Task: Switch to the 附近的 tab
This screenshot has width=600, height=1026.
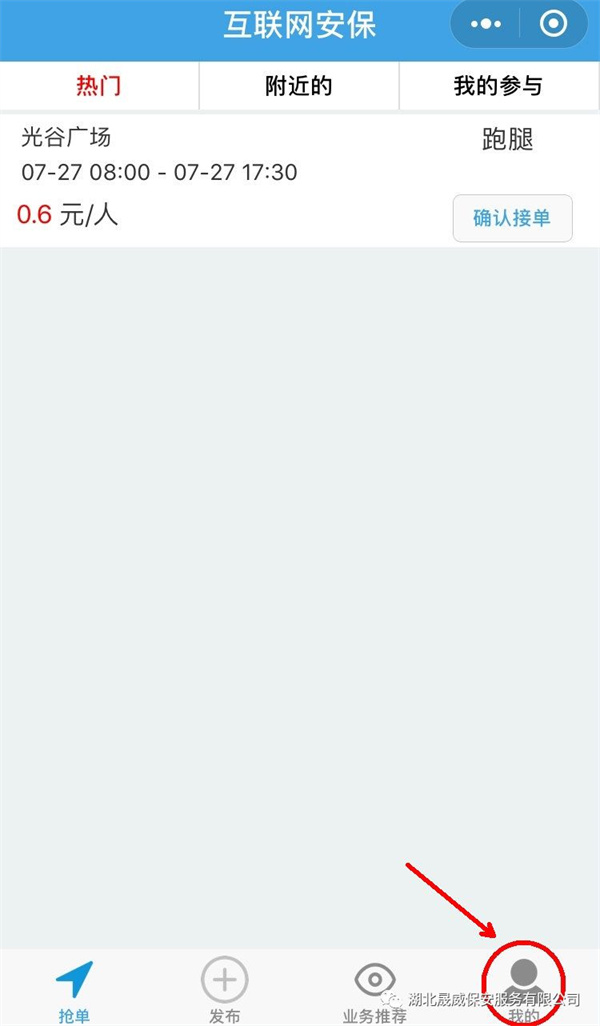Action: (298, 86)
